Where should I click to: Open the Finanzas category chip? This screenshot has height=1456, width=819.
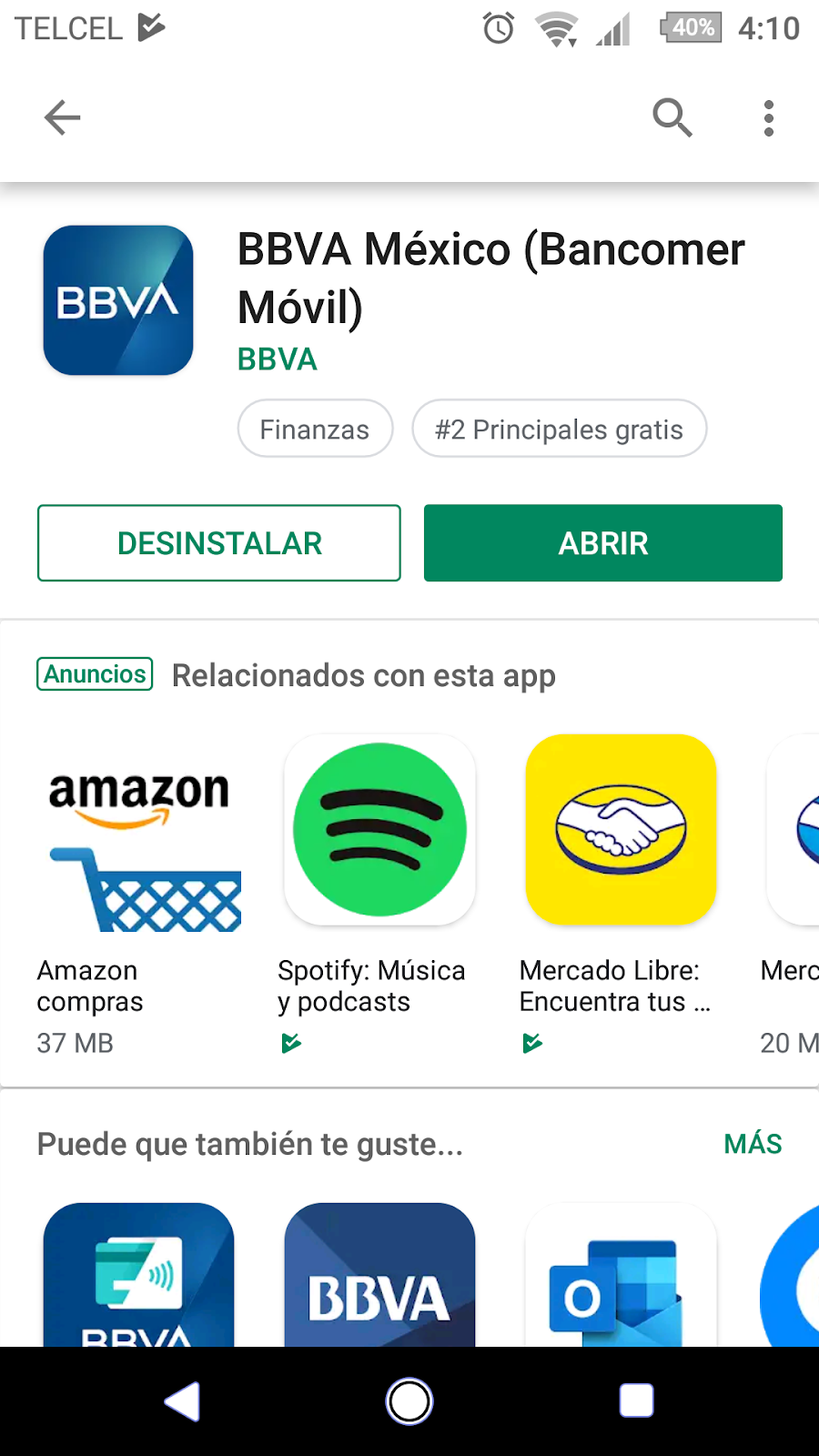(315, 428)
